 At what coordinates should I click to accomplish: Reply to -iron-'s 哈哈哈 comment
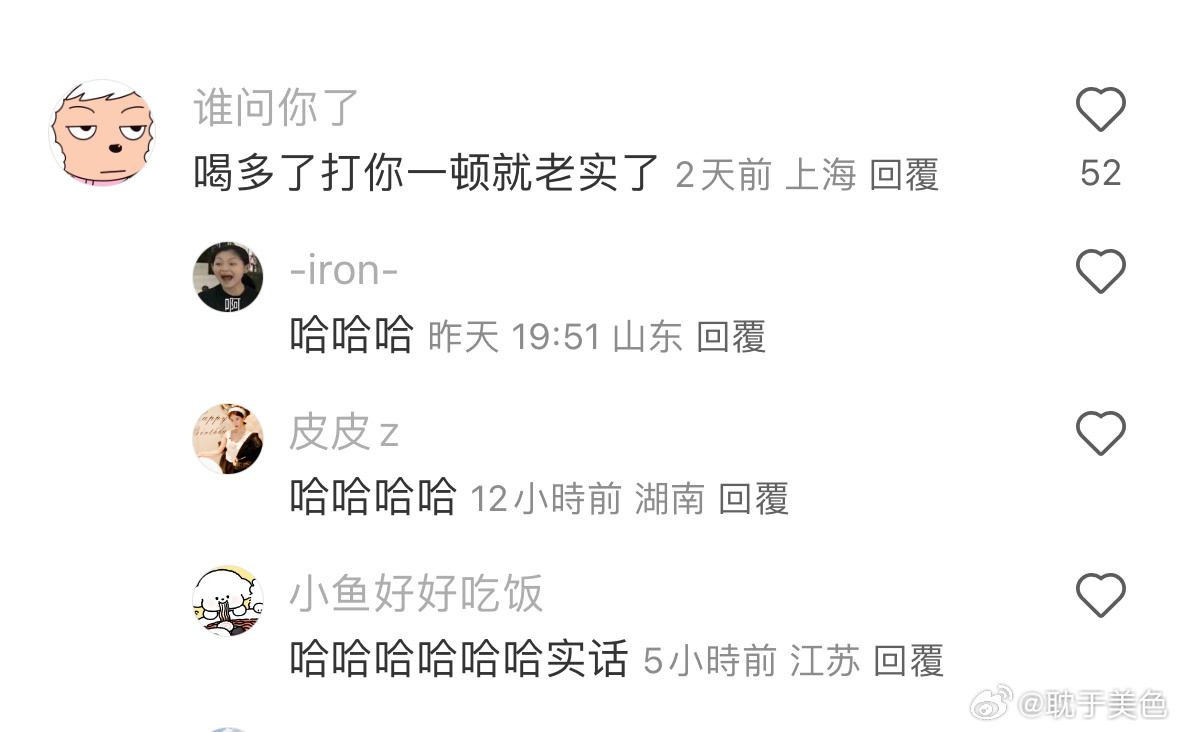(x=730, y=338)
